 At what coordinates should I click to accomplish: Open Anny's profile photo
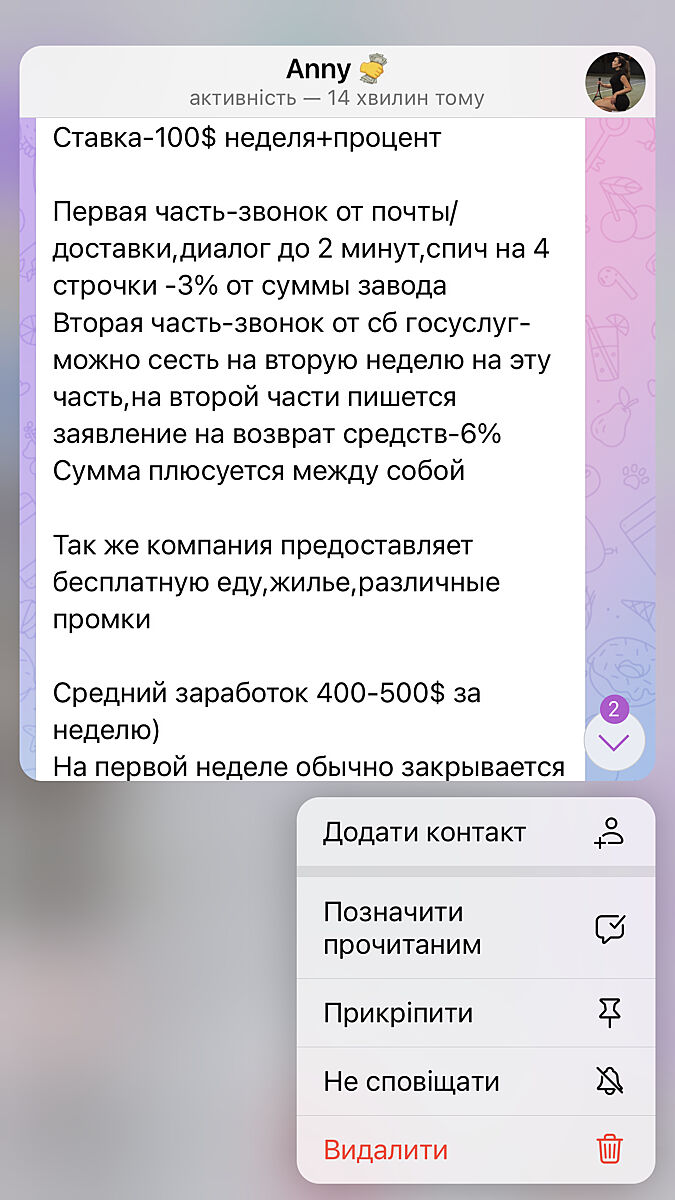click(615, 83)
